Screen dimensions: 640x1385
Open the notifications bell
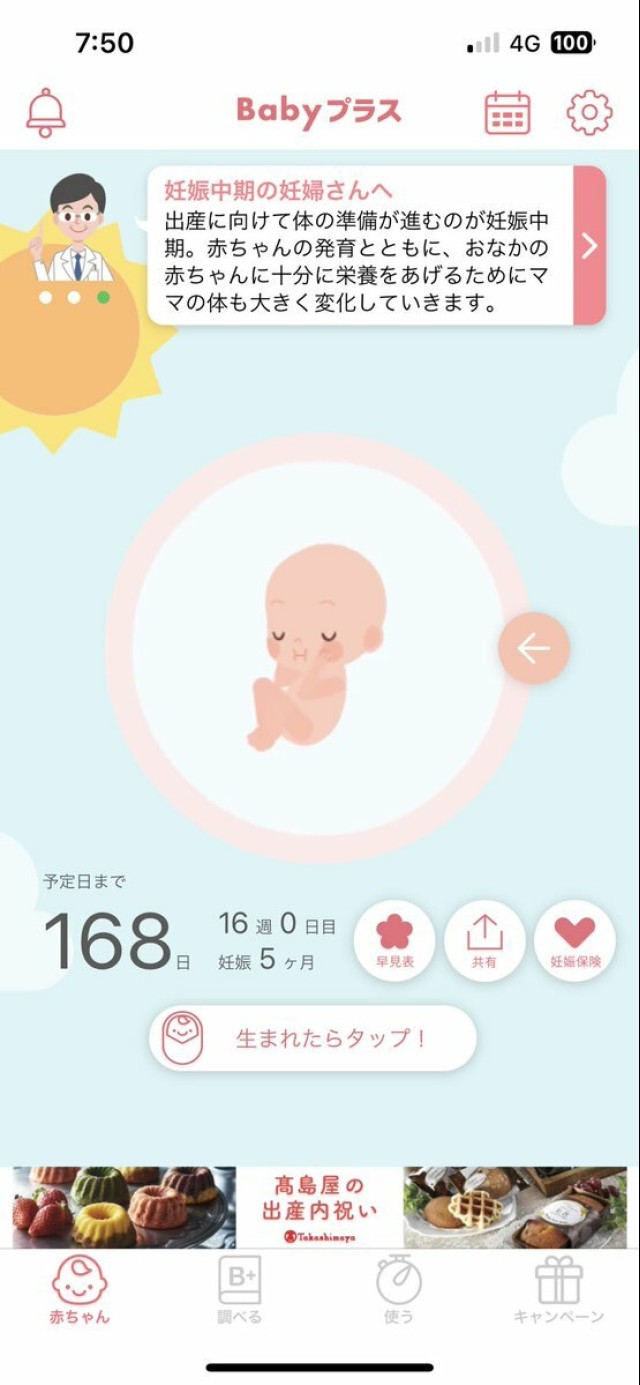coord(46,112)
